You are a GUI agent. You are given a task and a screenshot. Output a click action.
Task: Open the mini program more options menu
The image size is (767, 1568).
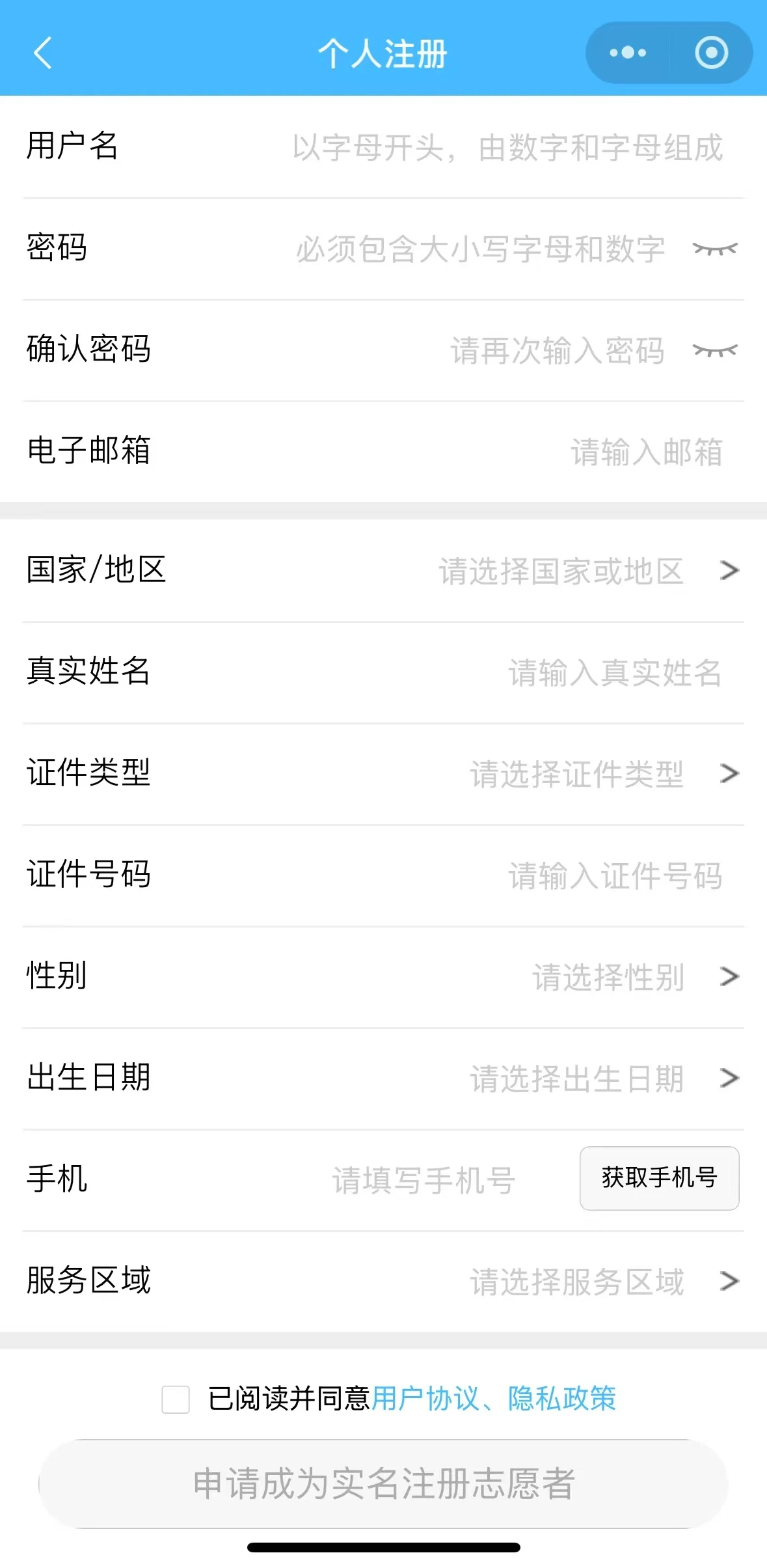(x=628, y=53)
